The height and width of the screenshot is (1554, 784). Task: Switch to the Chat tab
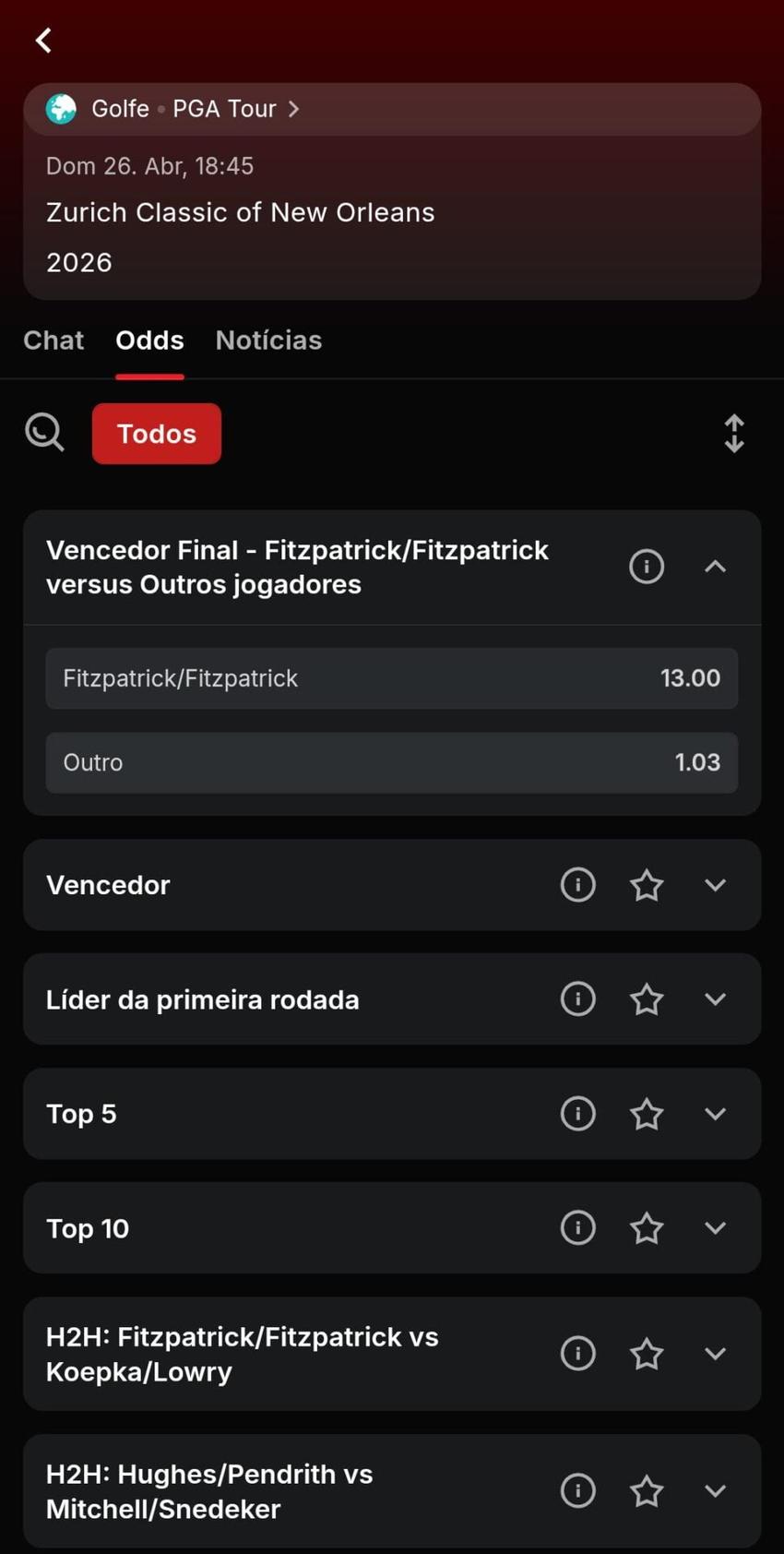(53, 340)
